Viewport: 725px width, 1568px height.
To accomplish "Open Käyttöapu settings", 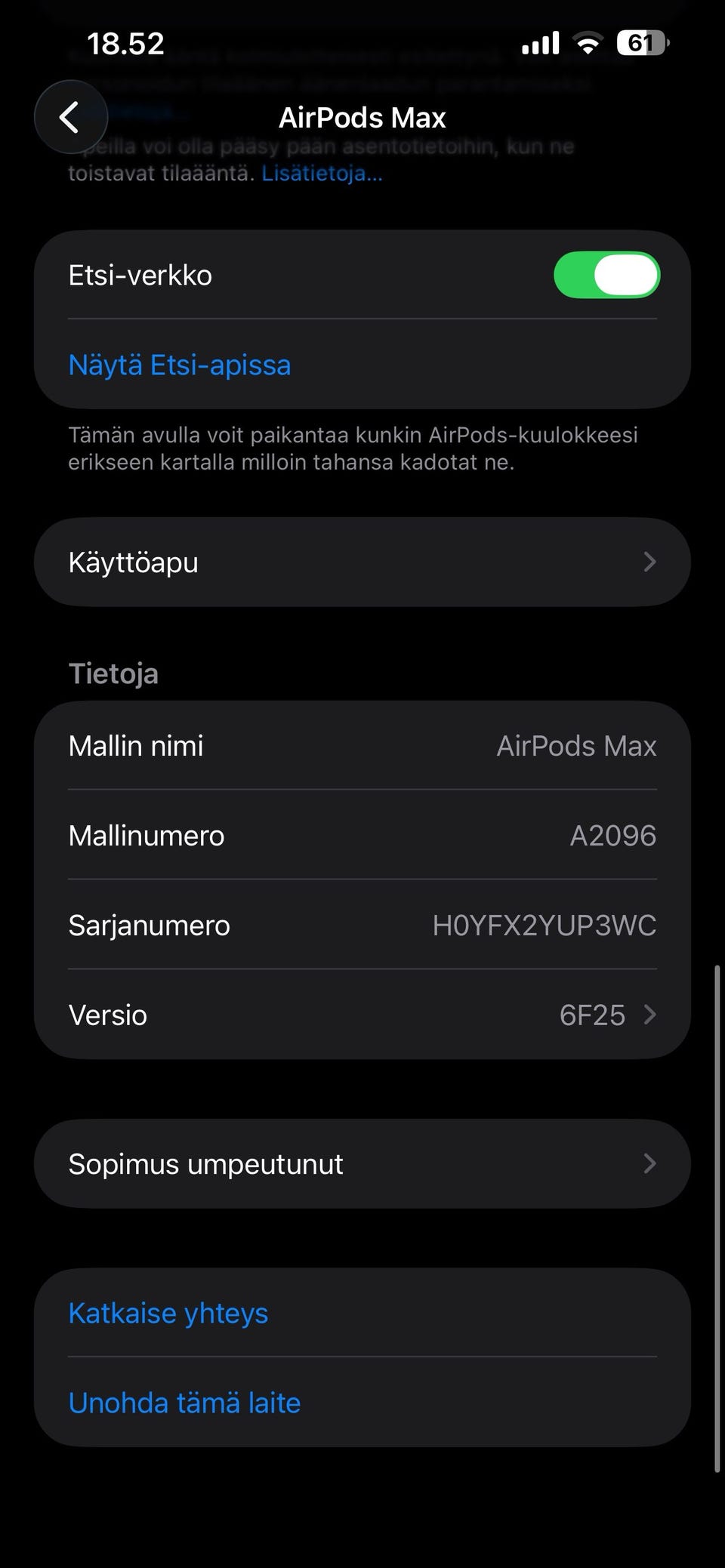I will click(x=362, y=562).
